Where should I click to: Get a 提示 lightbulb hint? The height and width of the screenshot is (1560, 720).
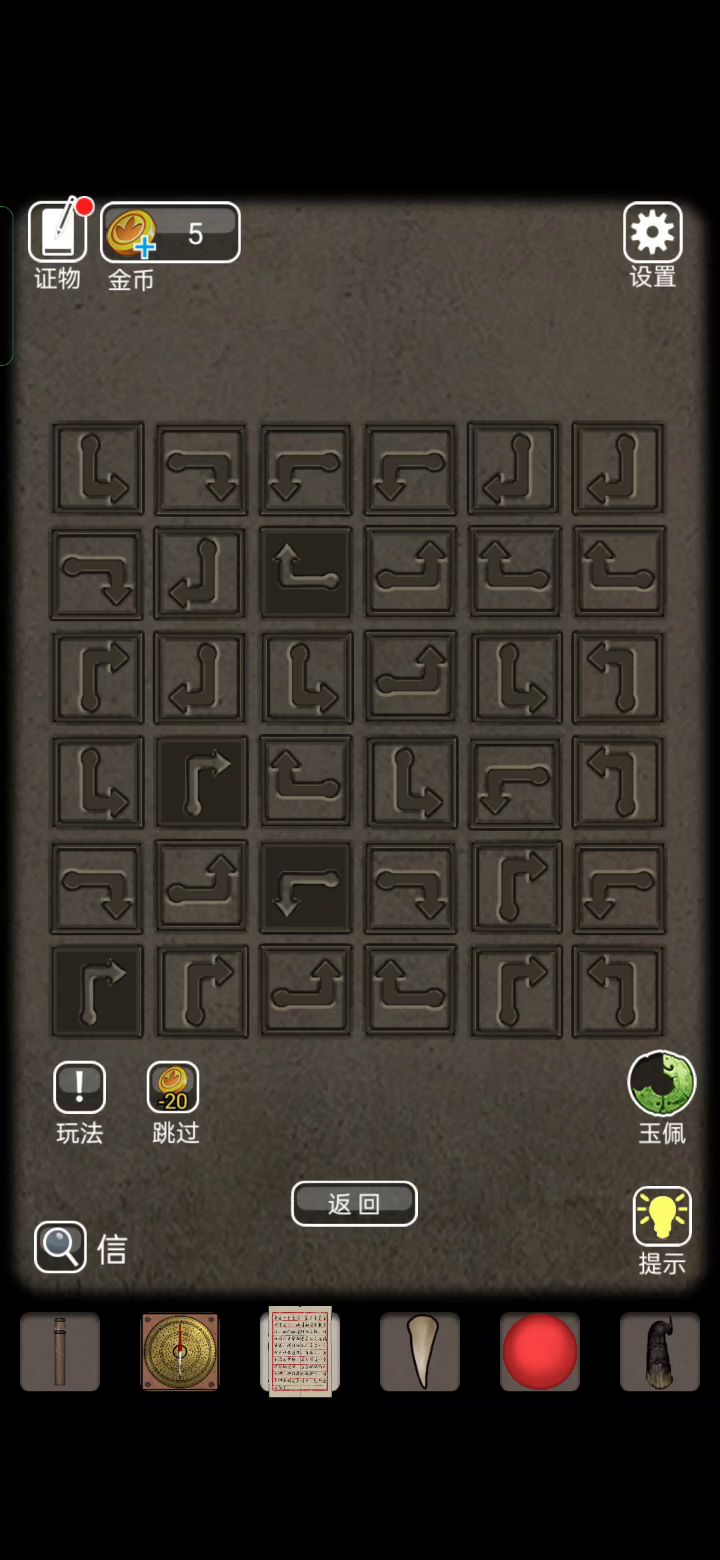click(662, 1217)
